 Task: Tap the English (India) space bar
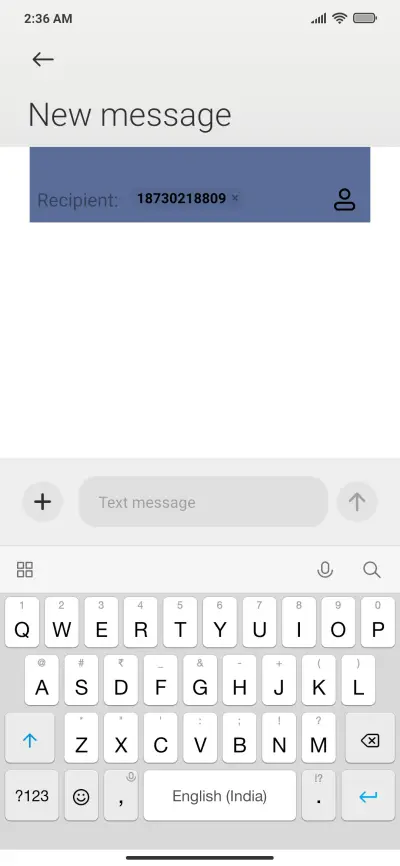(x=220, y=796)
